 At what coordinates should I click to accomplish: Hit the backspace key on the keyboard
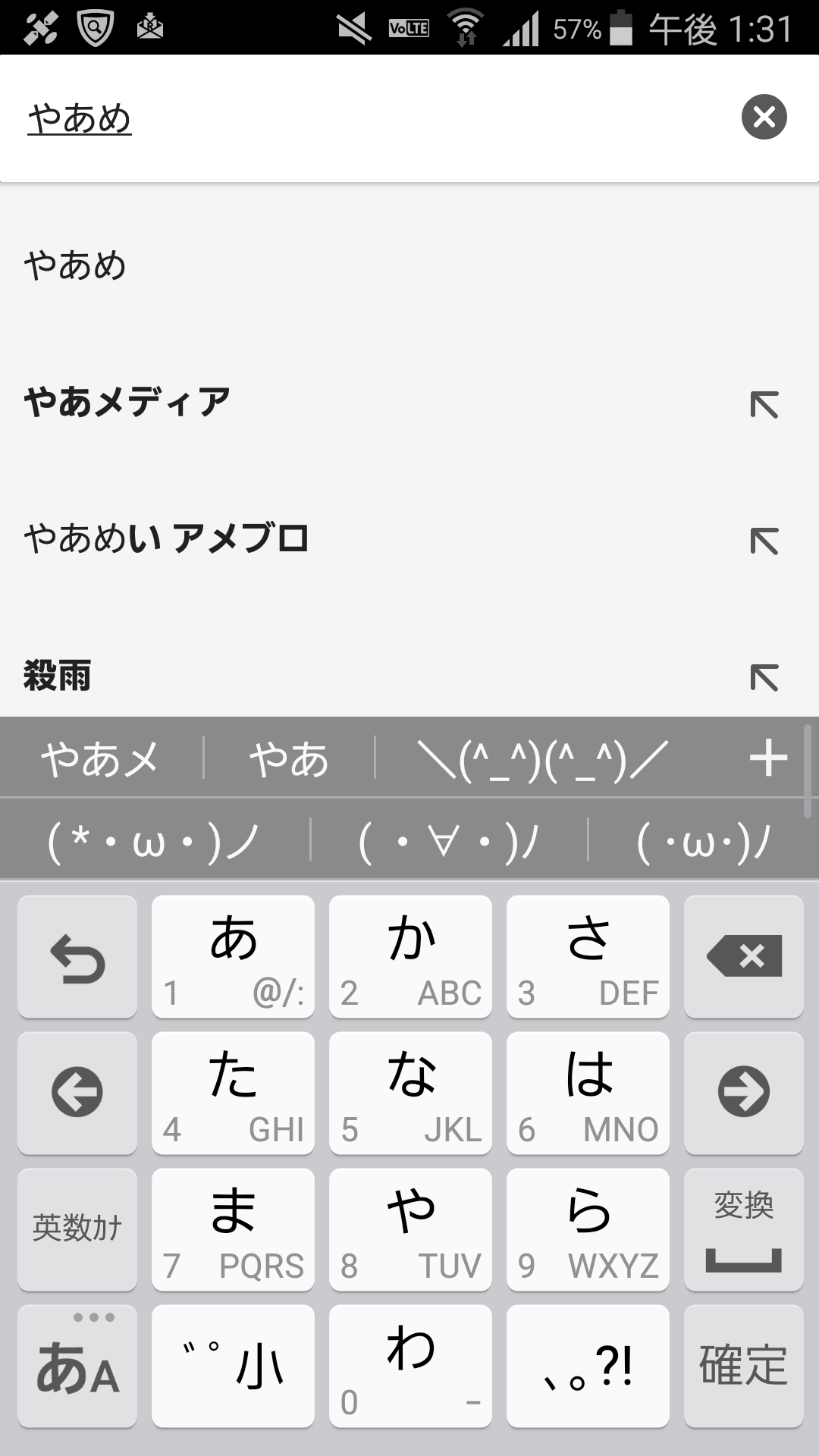coord(743,955)
